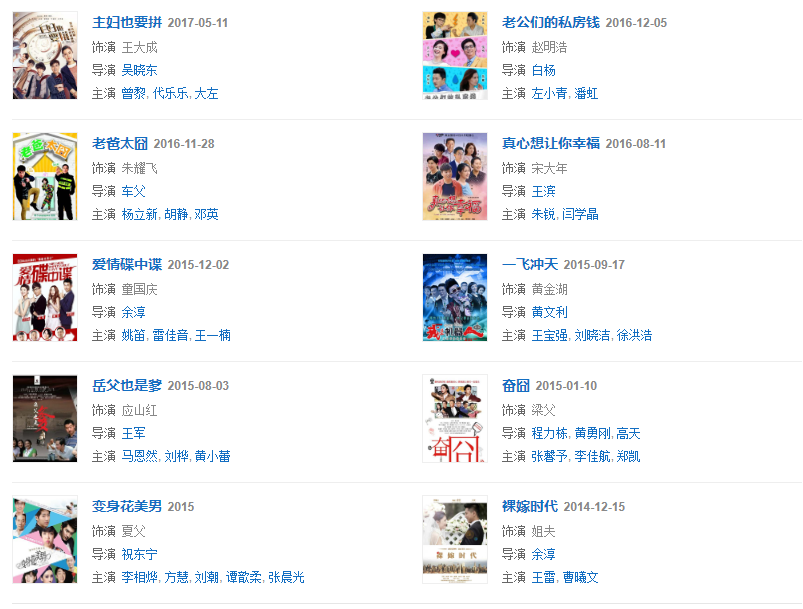This screenshot has width=803, height=609.
Task: Open the 老公们的私房钱 title link
Action: [550, 22]
